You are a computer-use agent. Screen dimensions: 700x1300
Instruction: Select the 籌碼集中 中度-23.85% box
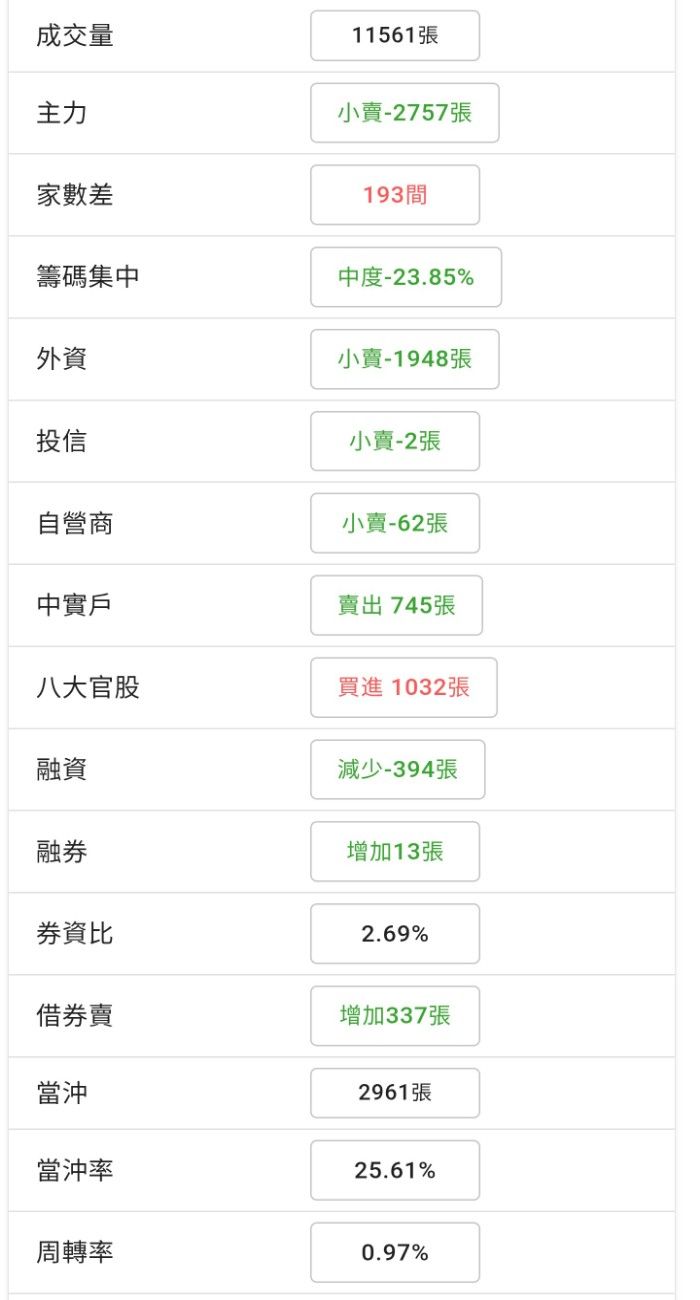(406, 277)
